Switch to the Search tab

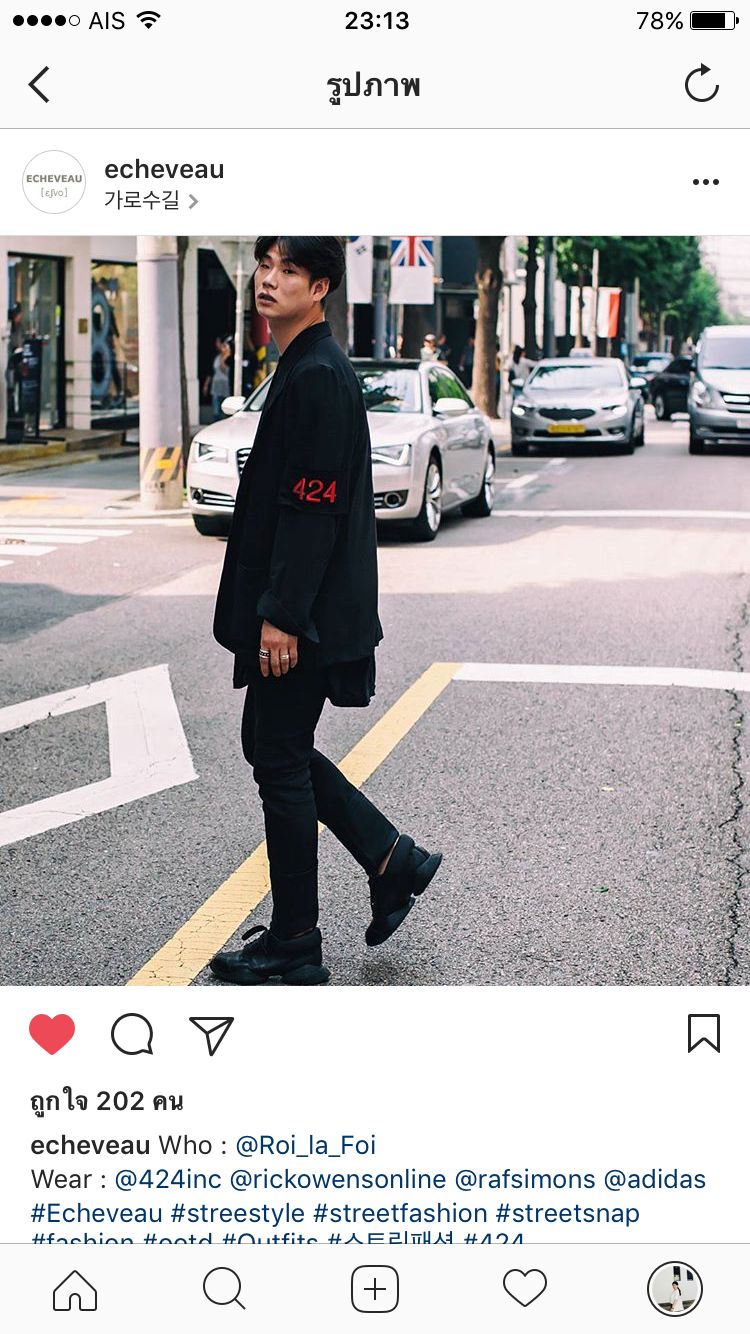224,1289
